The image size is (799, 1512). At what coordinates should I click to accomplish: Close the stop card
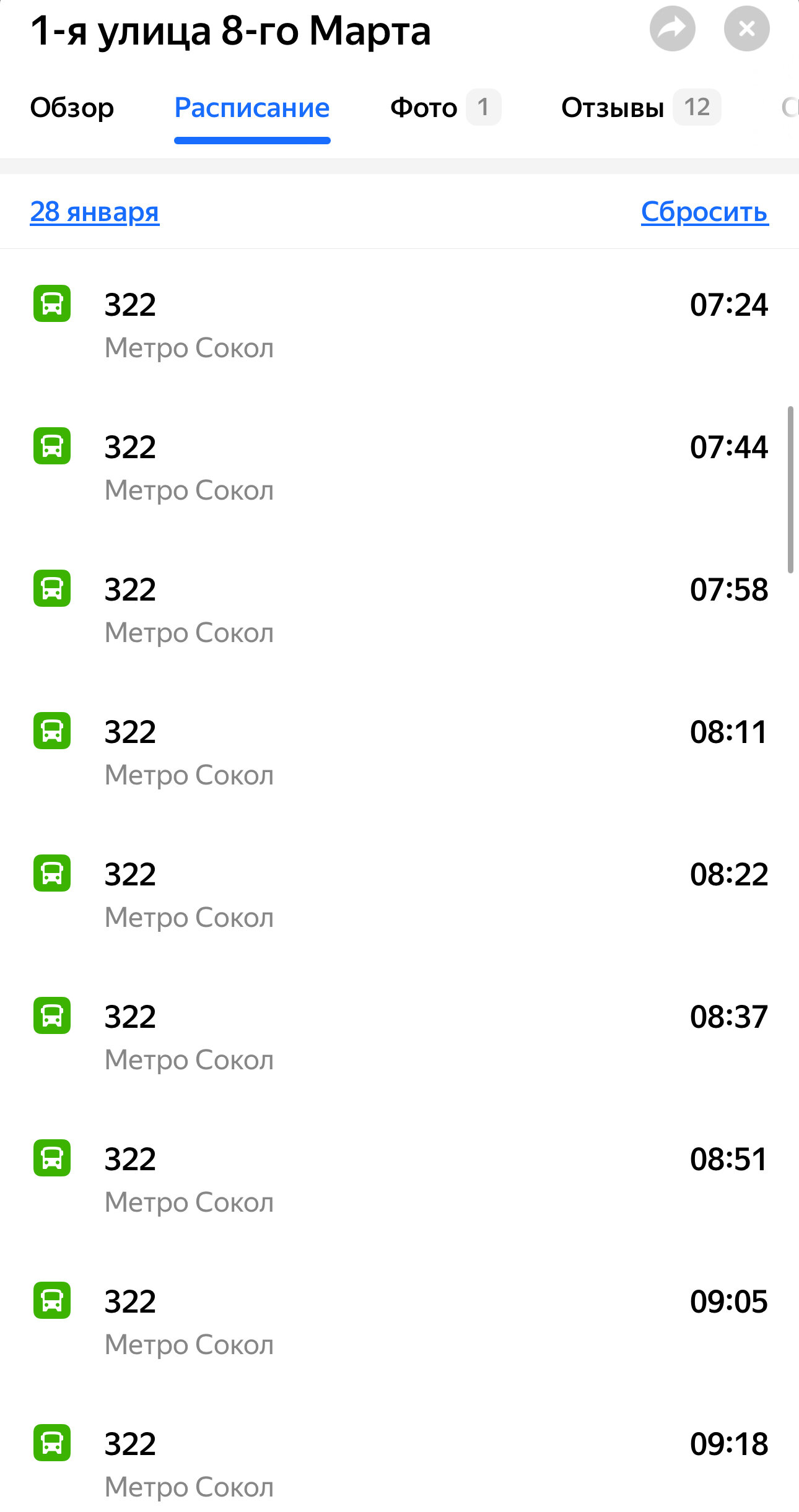pos(746,28)
